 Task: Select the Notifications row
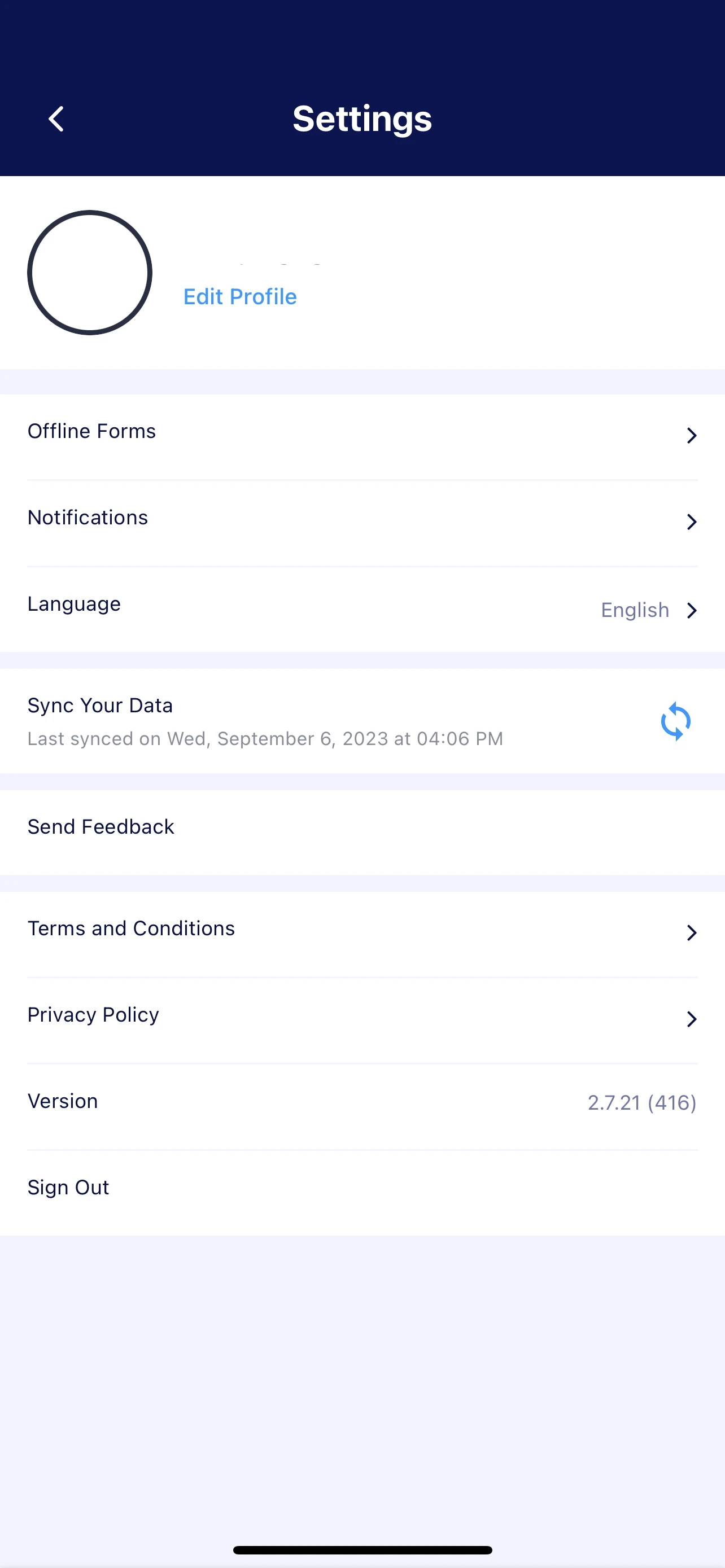[x=88, y=518]
